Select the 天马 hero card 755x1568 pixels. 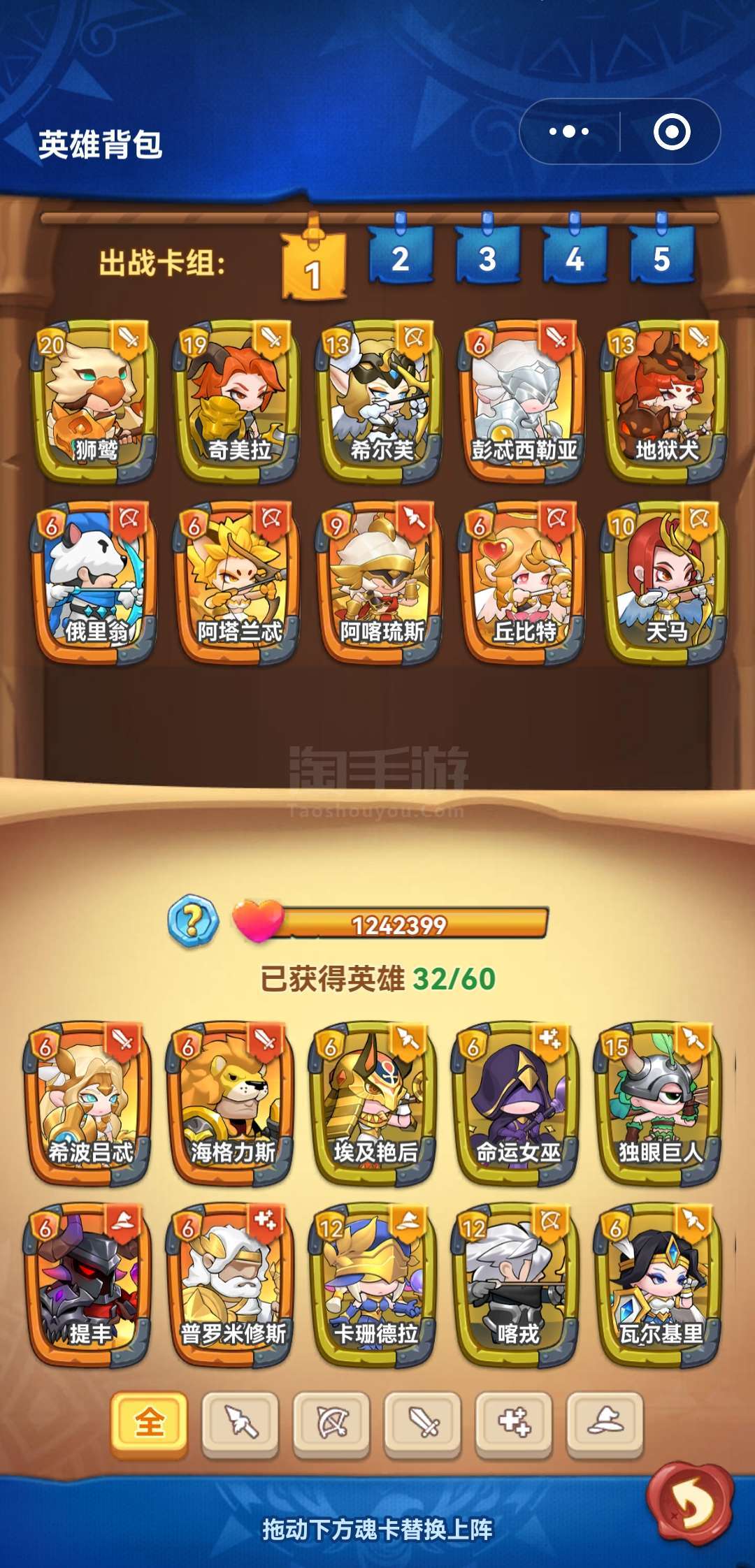point(664,582)
